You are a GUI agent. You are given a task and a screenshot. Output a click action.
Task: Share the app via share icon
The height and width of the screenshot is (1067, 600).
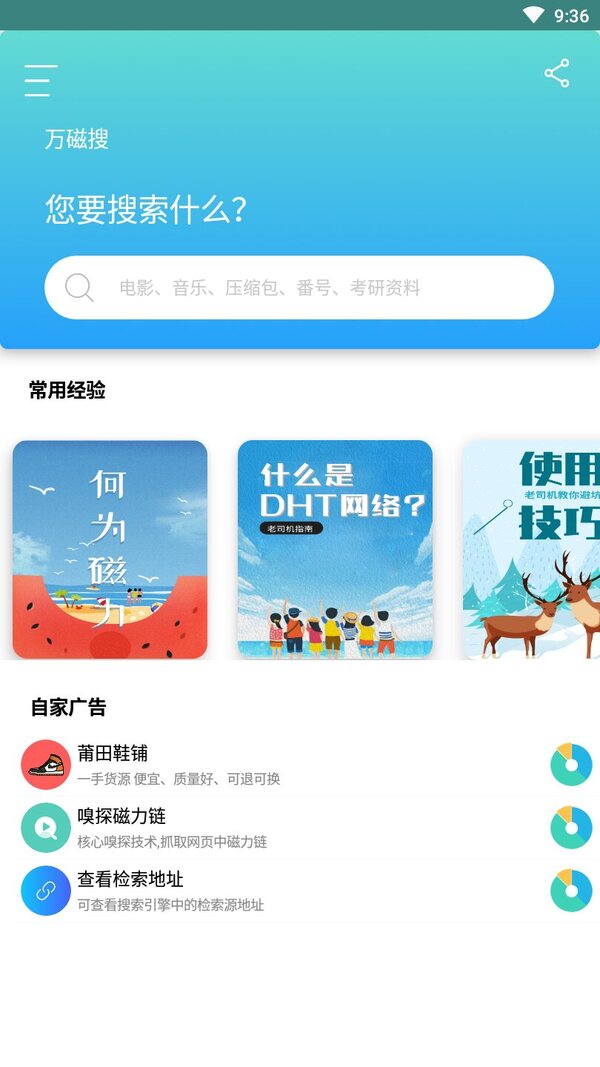(556, 73)
